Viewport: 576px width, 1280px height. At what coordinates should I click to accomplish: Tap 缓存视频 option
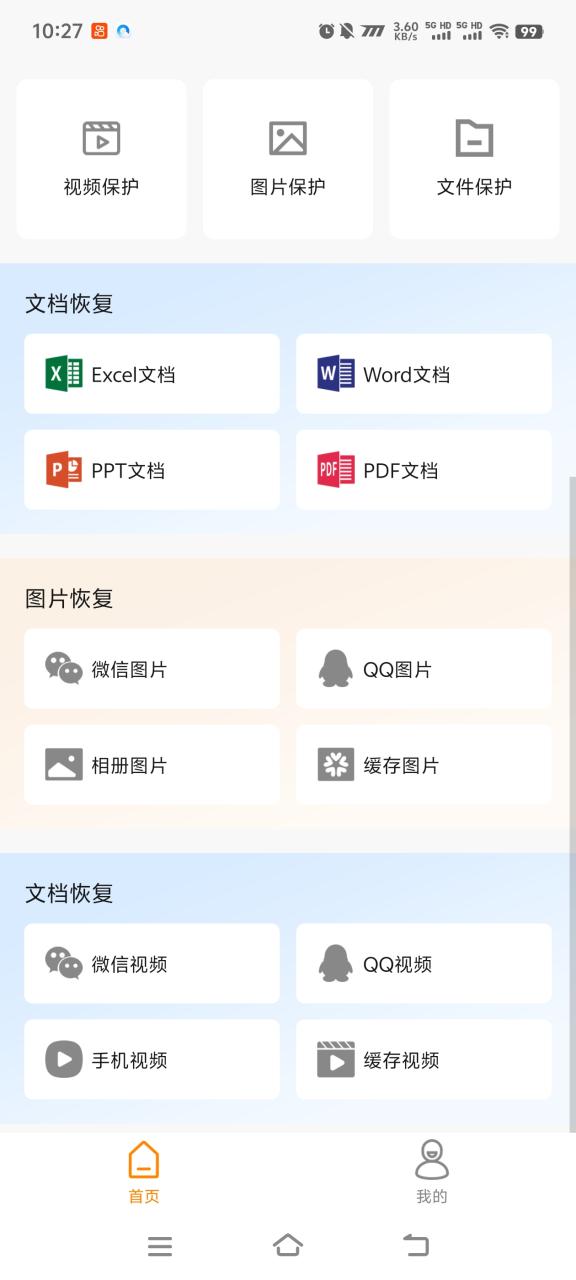(424, 1060)
